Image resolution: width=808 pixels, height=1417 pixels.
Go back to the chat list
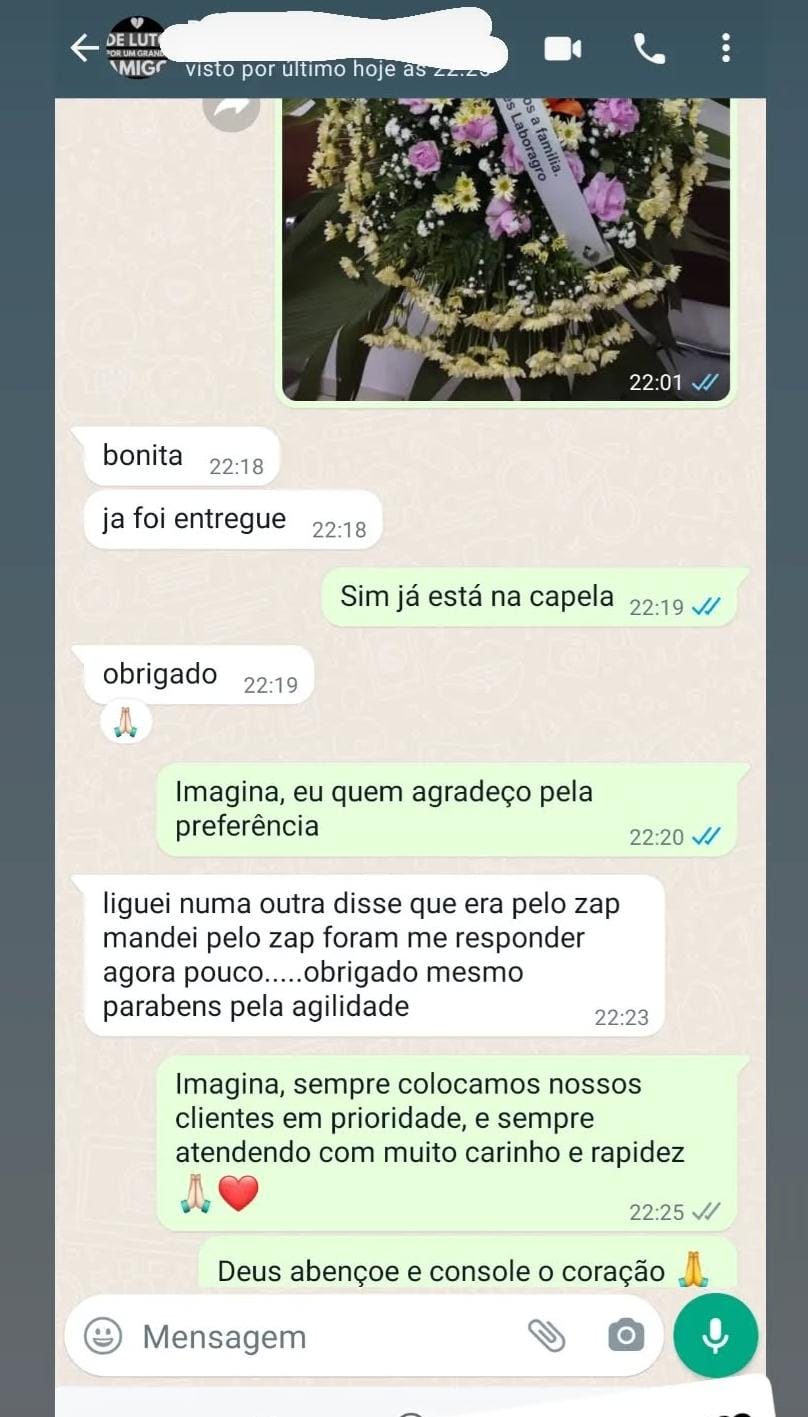tap(84, 47)
